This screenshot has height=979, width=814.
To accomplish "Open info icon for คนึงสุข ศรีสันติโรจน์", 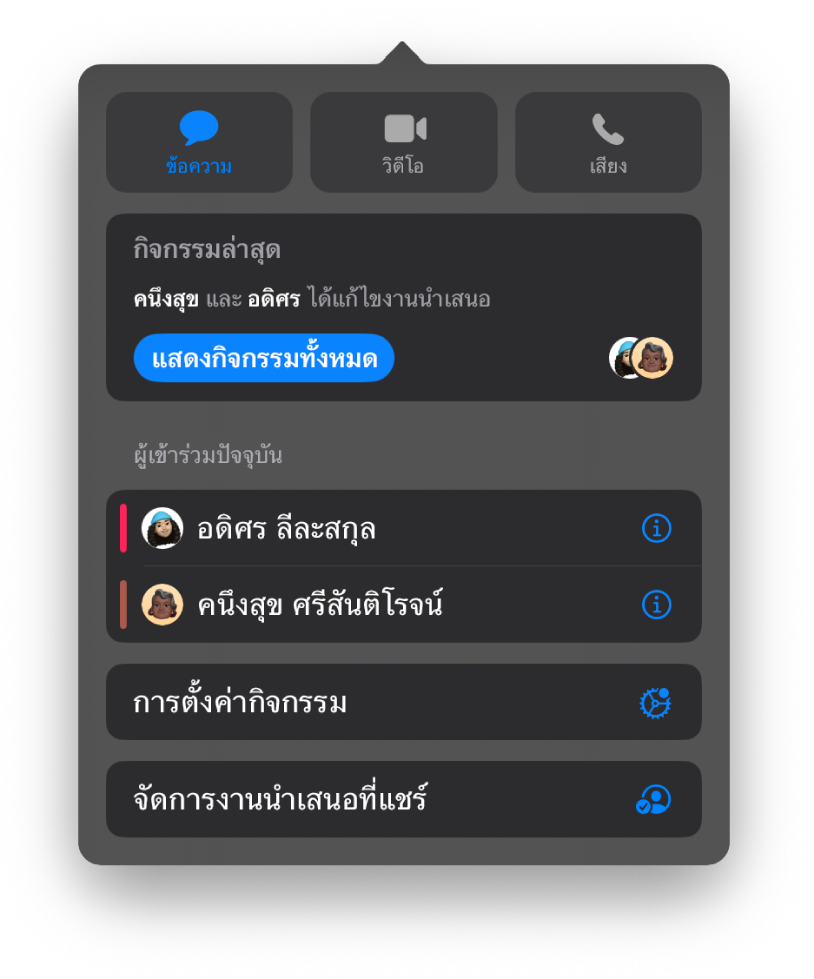I will (x=656, y=604).
